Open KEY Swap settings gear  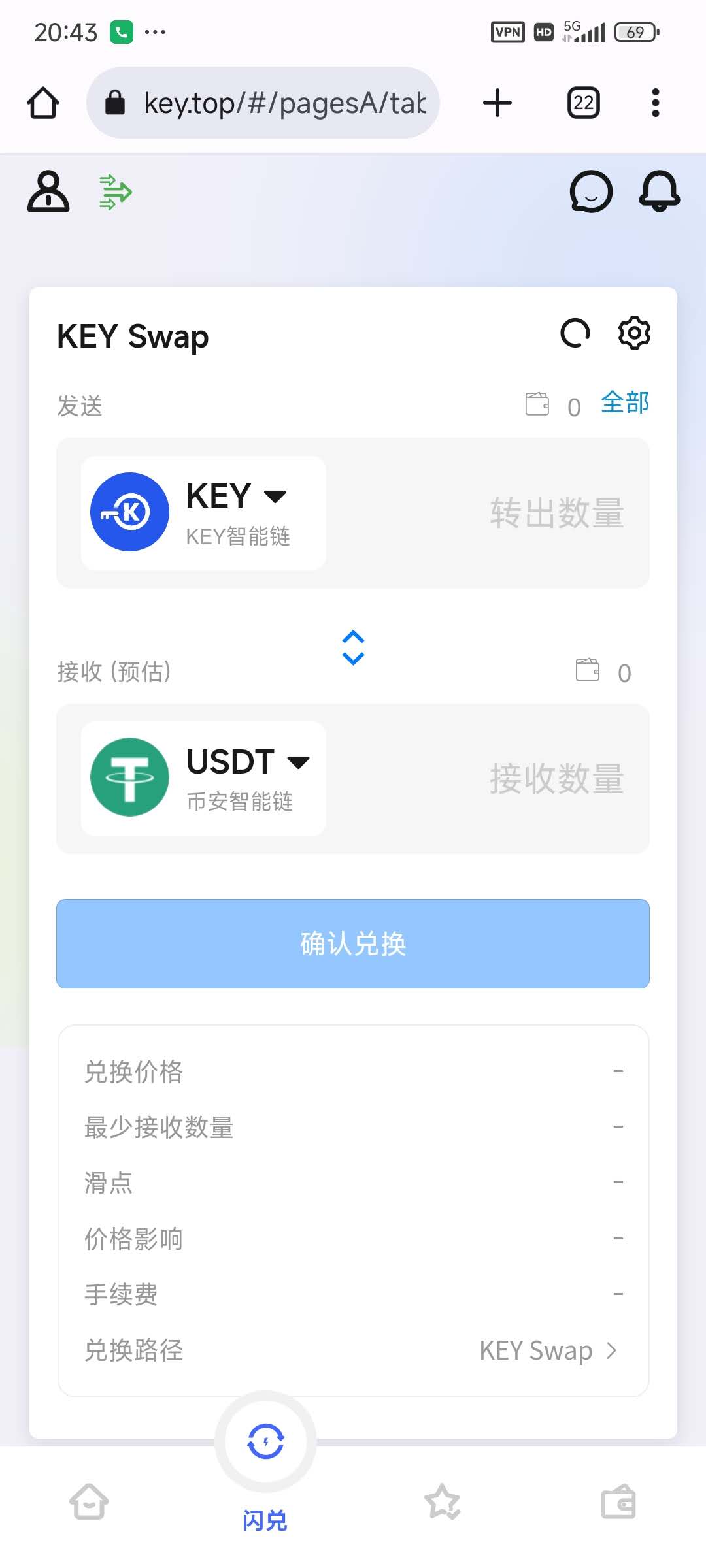(634, 333)
